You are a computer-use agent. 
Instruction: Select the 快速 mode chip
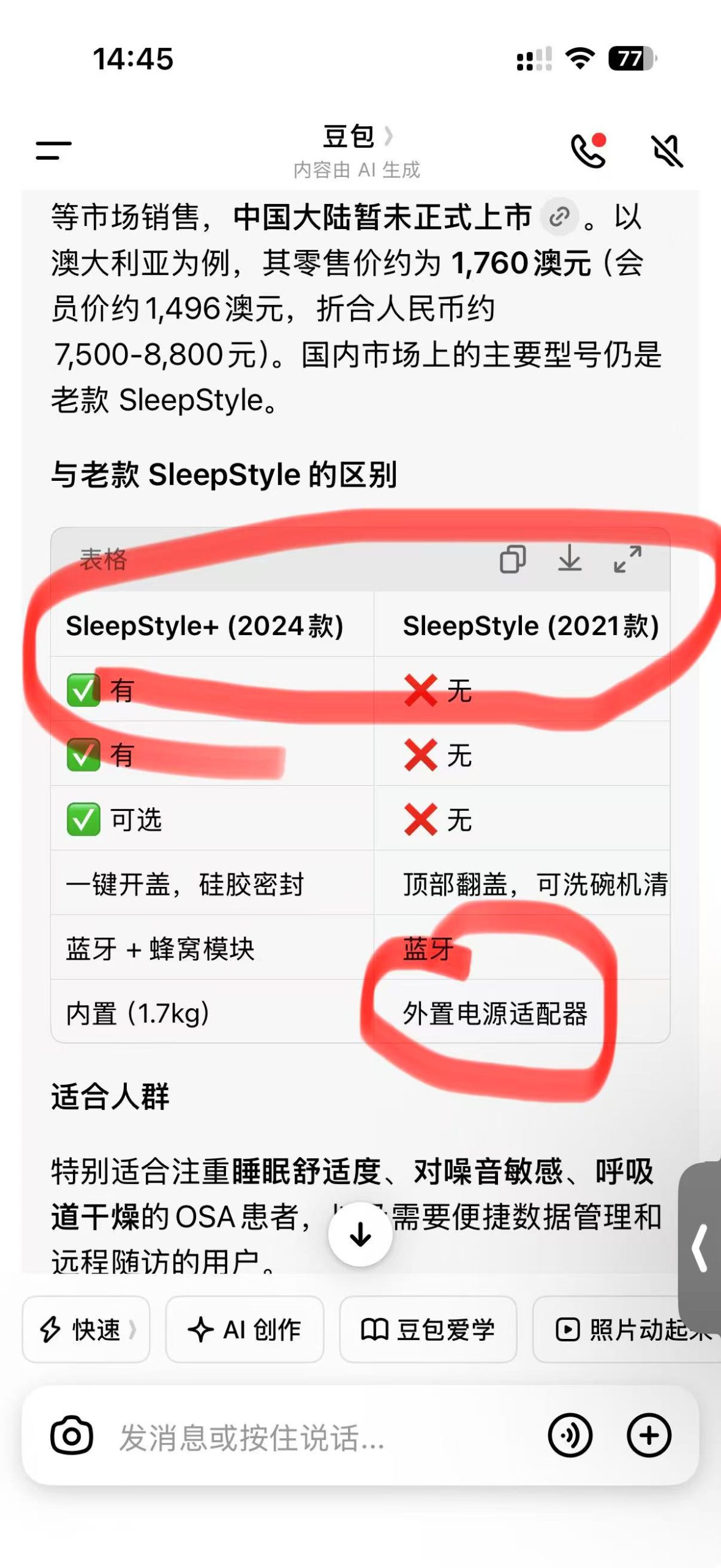[86, 1330]
